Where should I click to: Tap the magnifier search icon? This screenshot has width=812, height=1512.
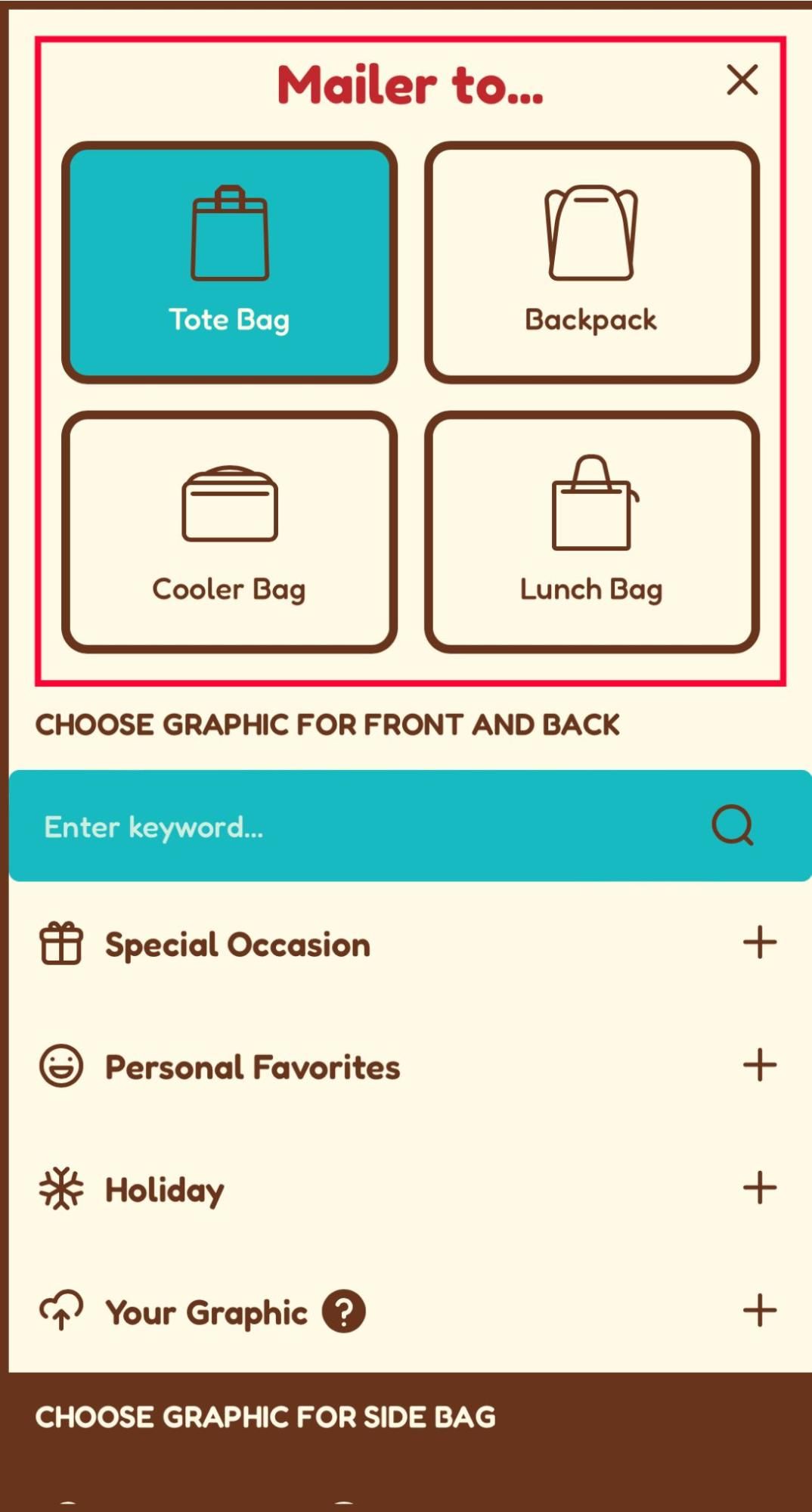732,825
